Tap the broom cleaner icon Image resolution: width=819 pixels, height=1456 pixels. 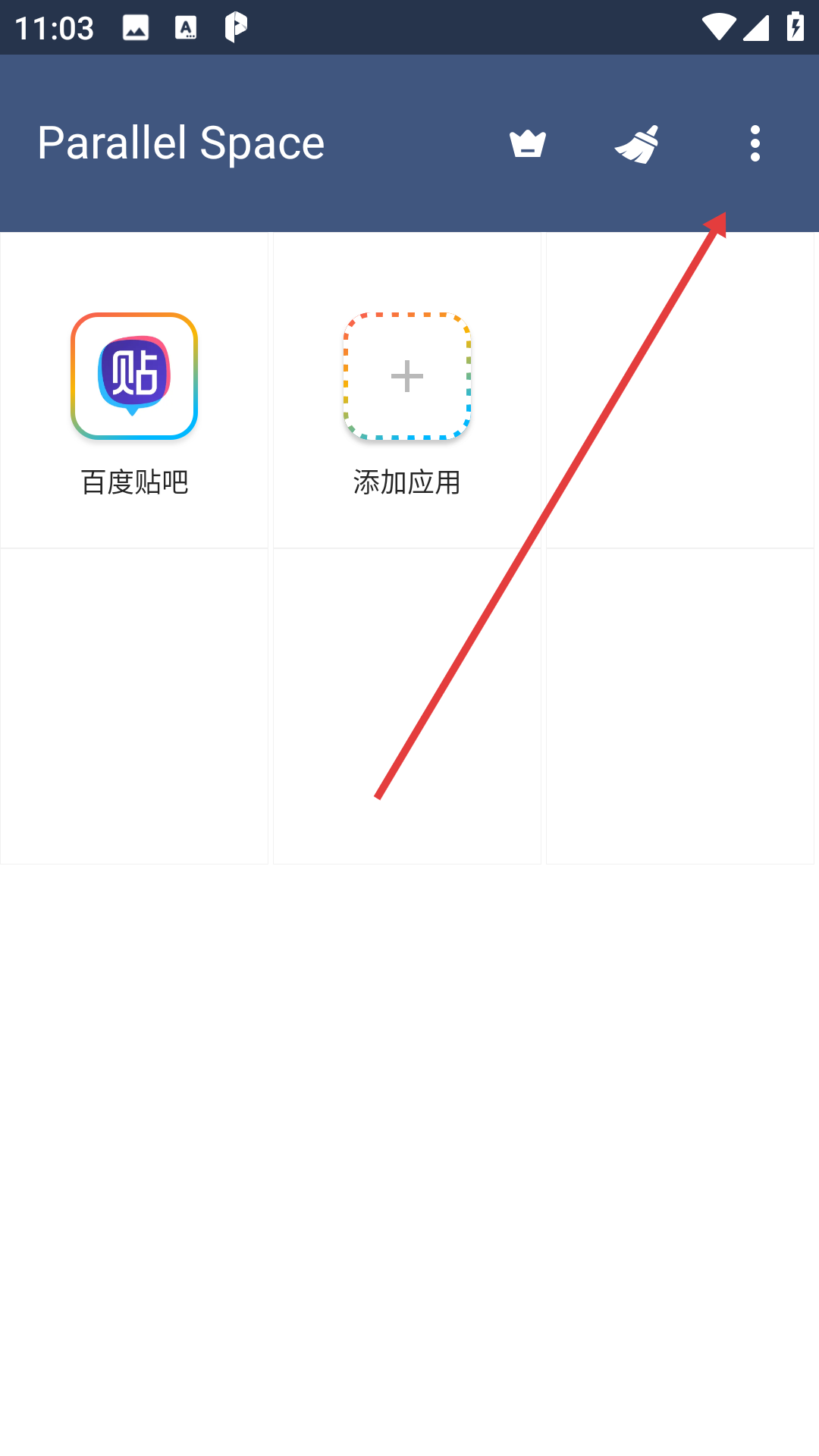pyautogui.click(x=637, y=144)
